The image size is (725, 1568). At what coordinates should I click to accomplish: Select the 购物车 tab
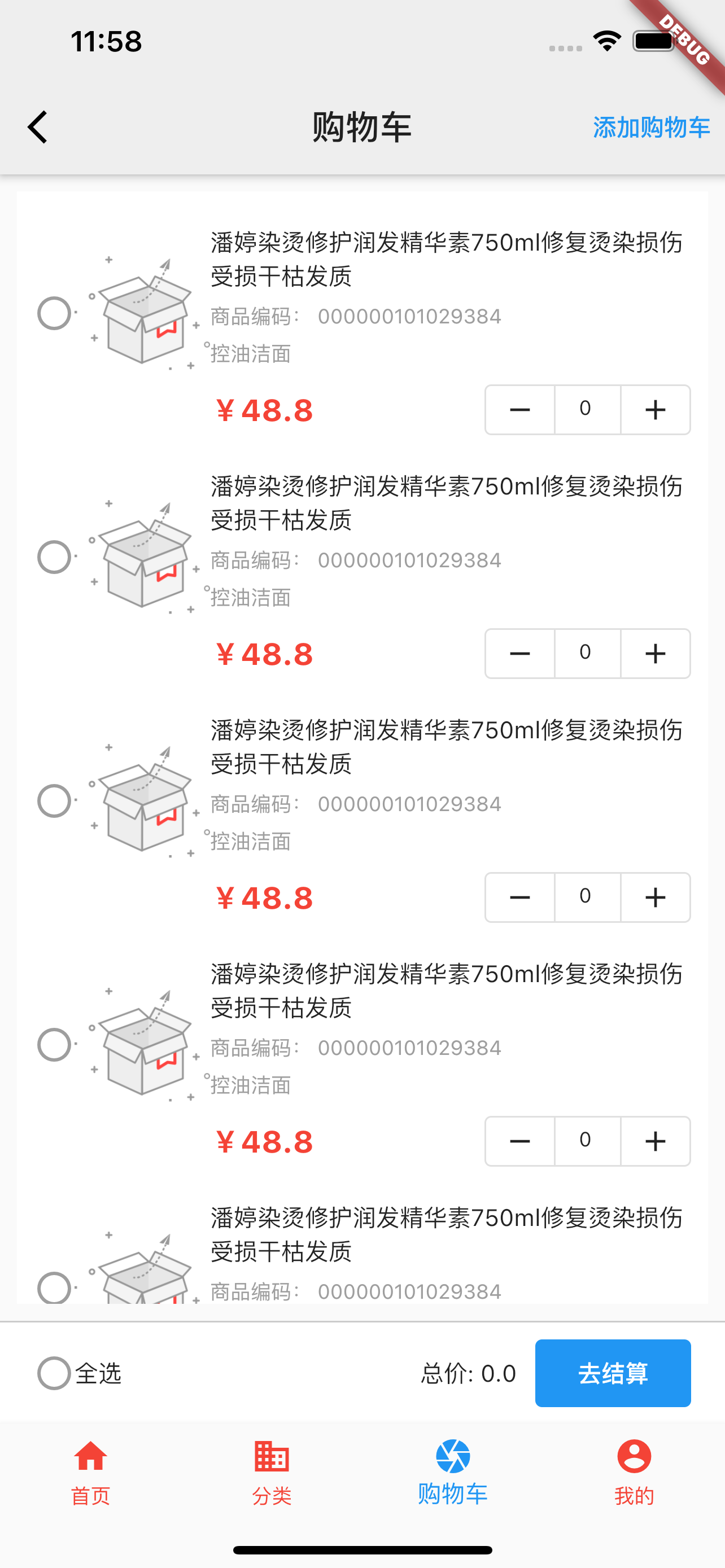coord(453,1472)
